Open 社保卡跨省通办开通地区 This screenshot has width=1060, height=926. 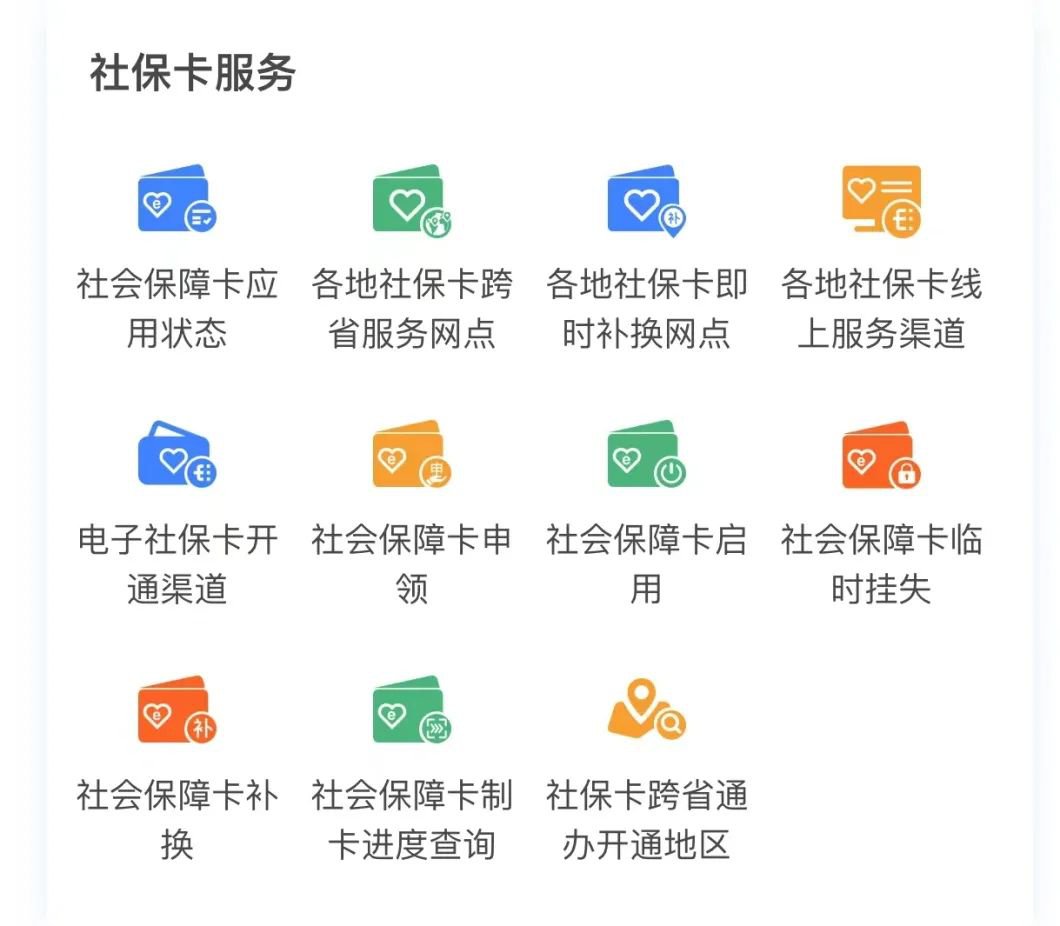click(646, 711)
